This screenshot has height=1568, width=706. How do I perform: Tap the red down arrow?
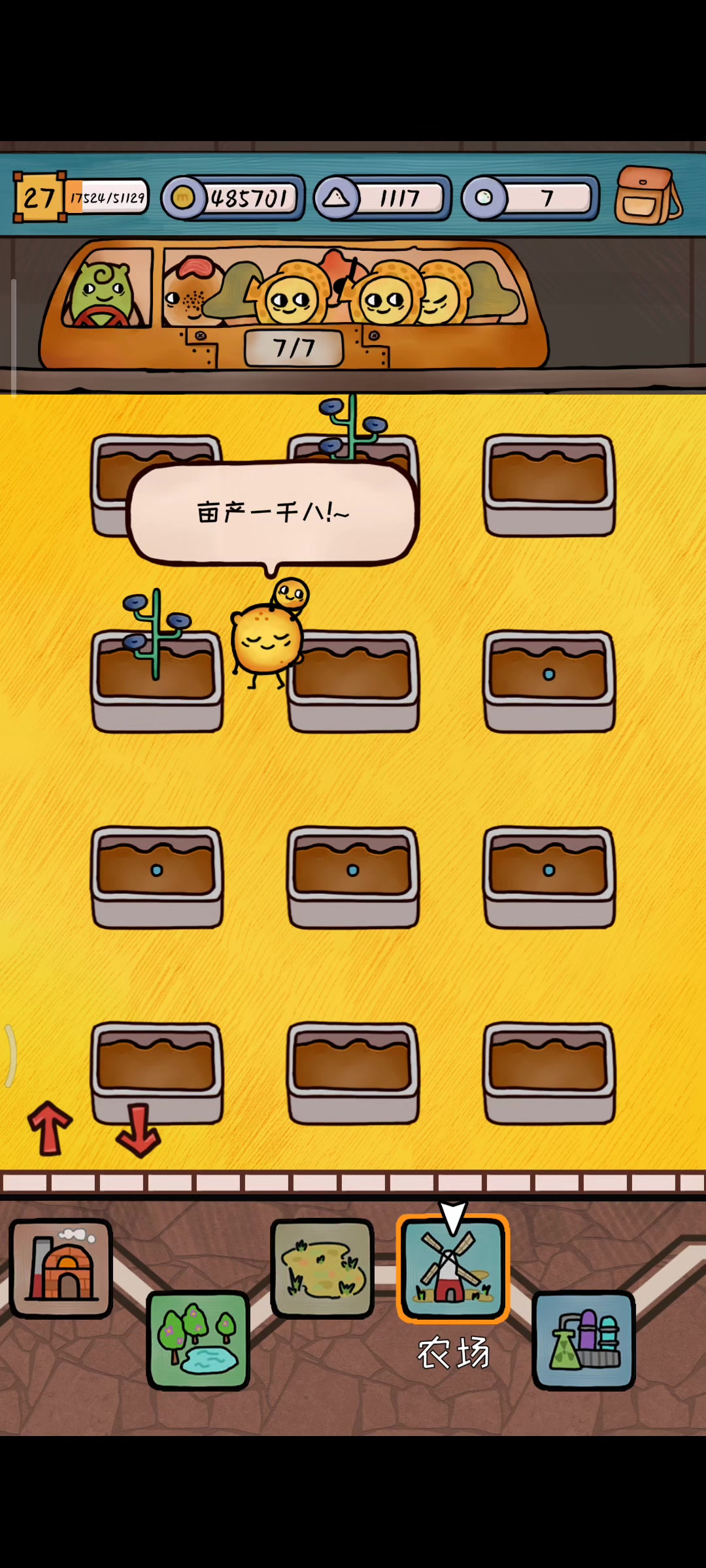click(x=138, y=1130)
